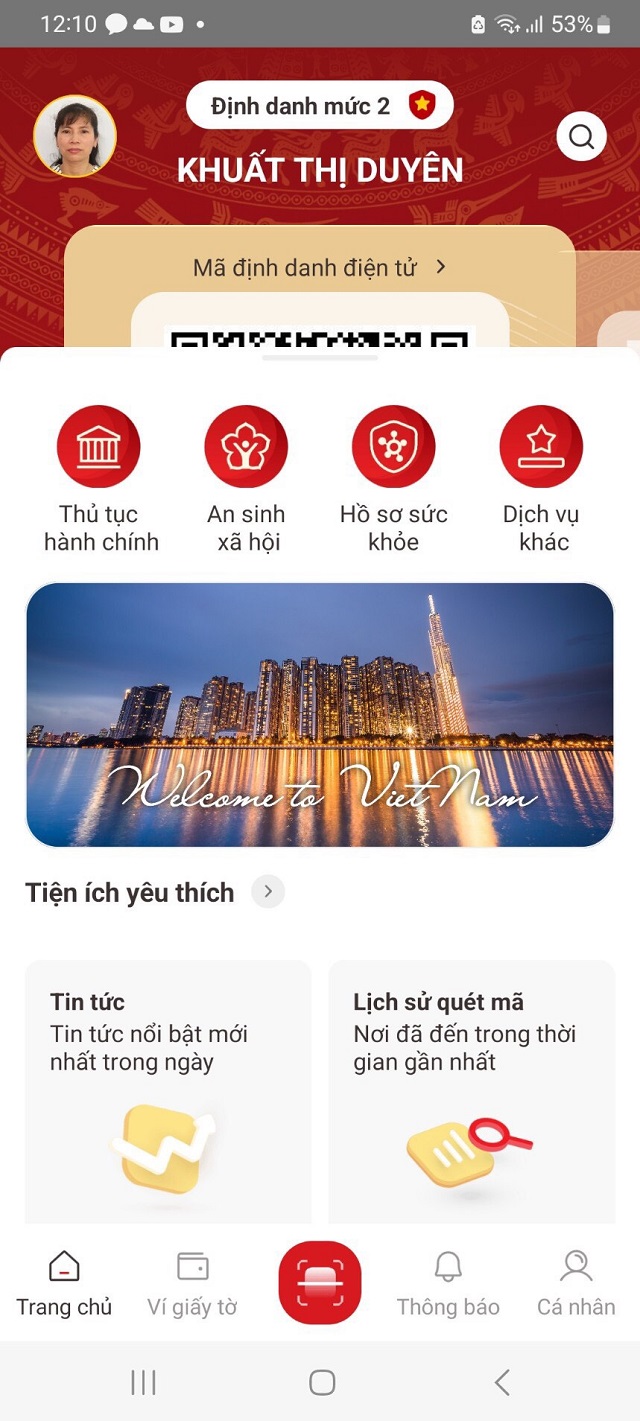The image size is (640, 1421).
Task: Open the Lịch sử quét mã card
Action: [x=471, y=1090]
